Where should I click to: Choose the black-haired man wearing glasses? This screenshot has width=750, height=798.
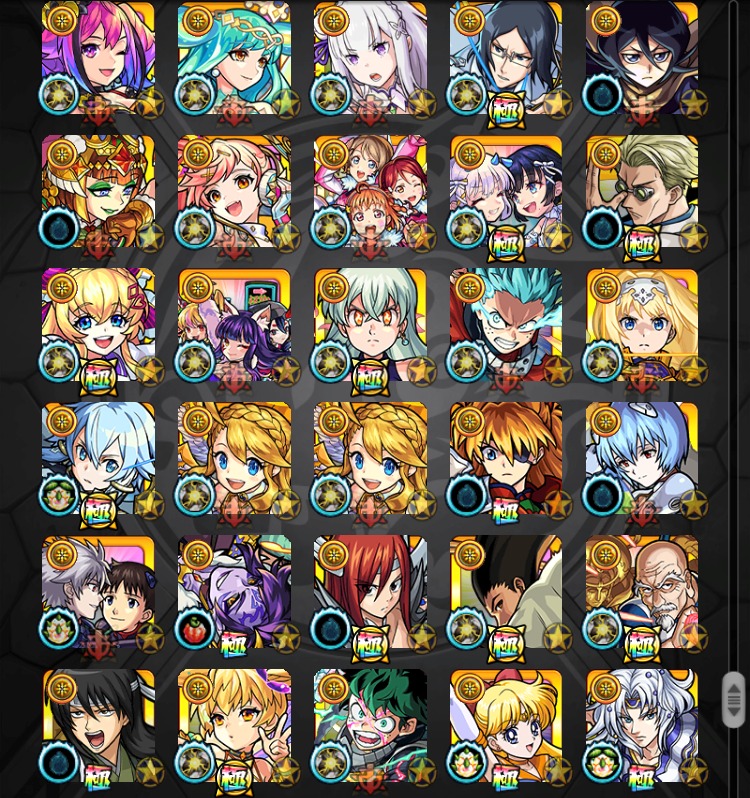[506, 58]
